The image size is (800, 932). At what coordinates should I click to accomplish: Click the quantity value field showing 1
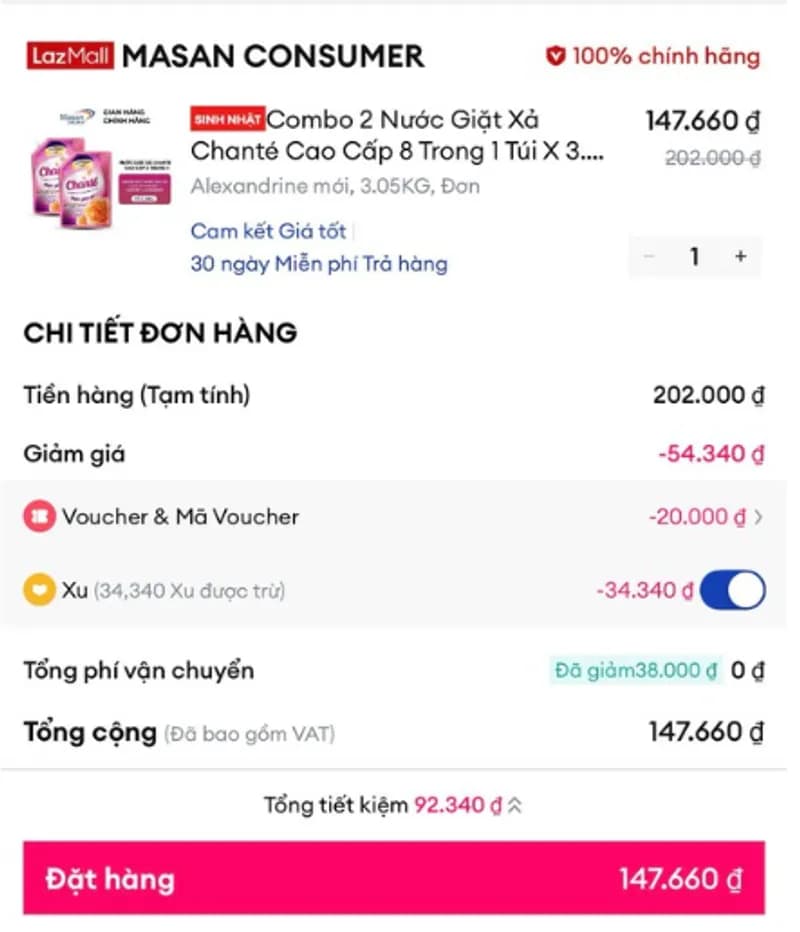695,257
